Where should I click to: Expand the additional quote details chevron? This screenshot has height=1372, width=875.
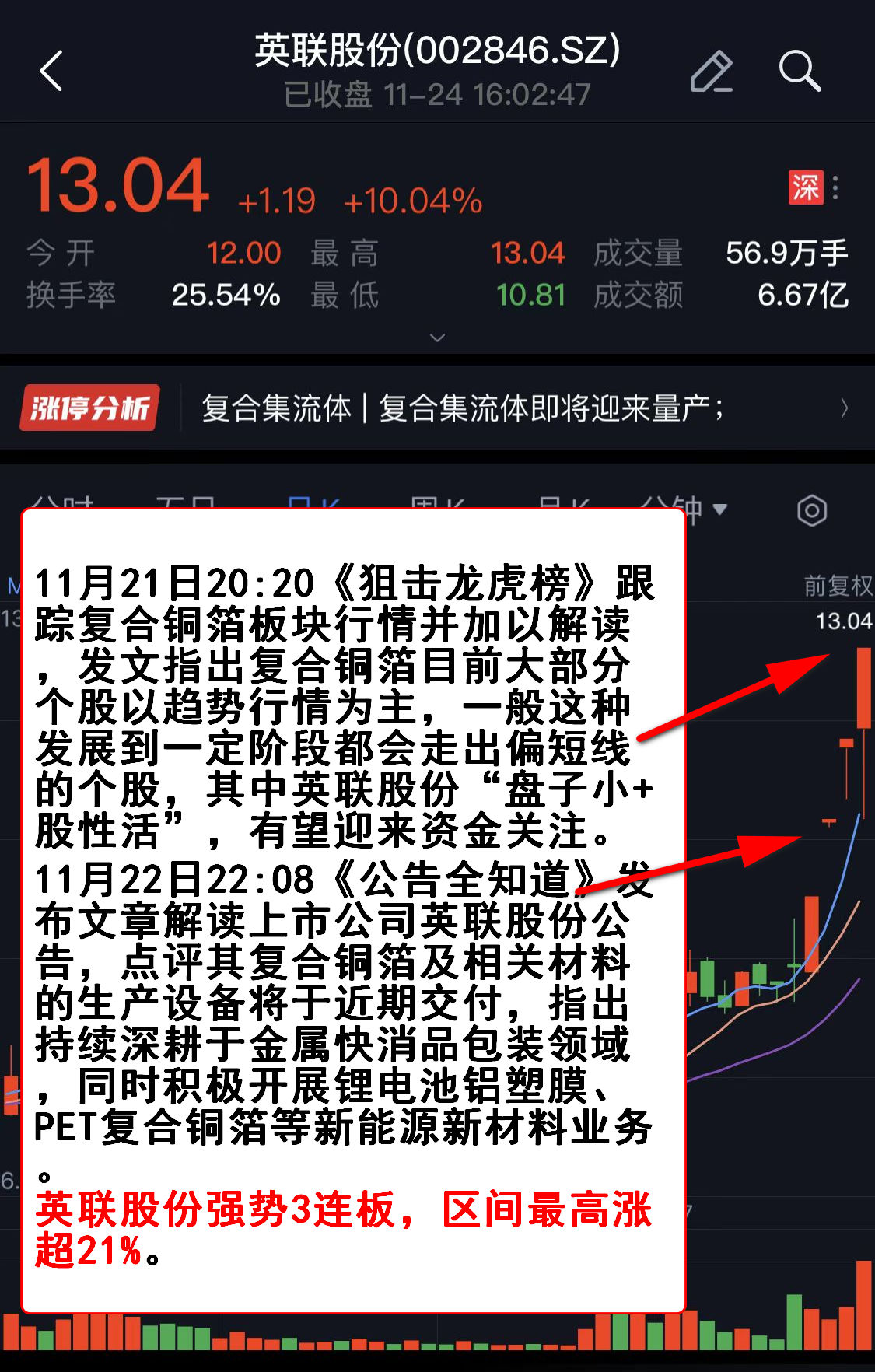coord(438,338)
